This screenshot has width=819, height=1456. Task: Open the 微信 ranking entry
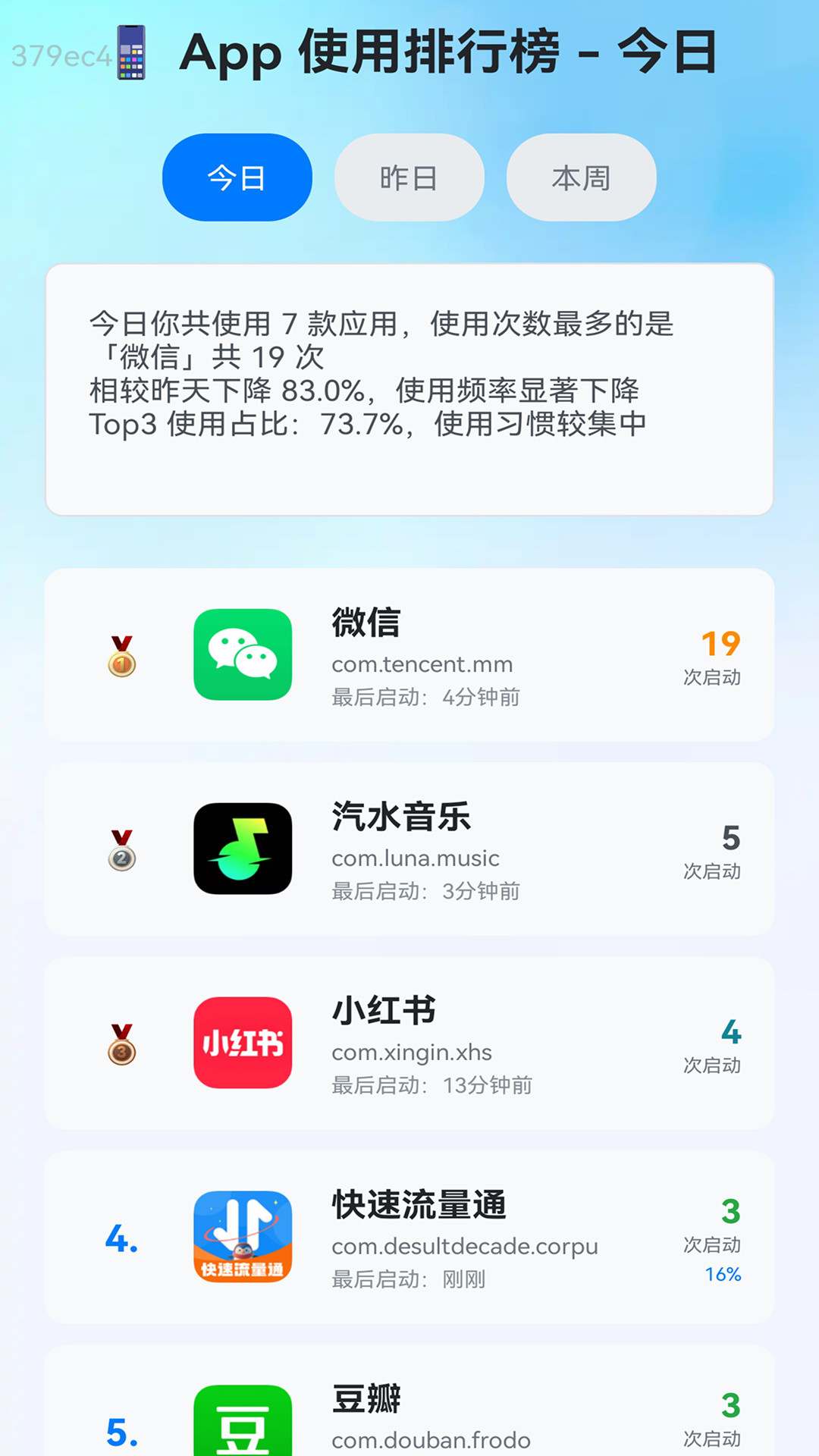coord(409,655)
